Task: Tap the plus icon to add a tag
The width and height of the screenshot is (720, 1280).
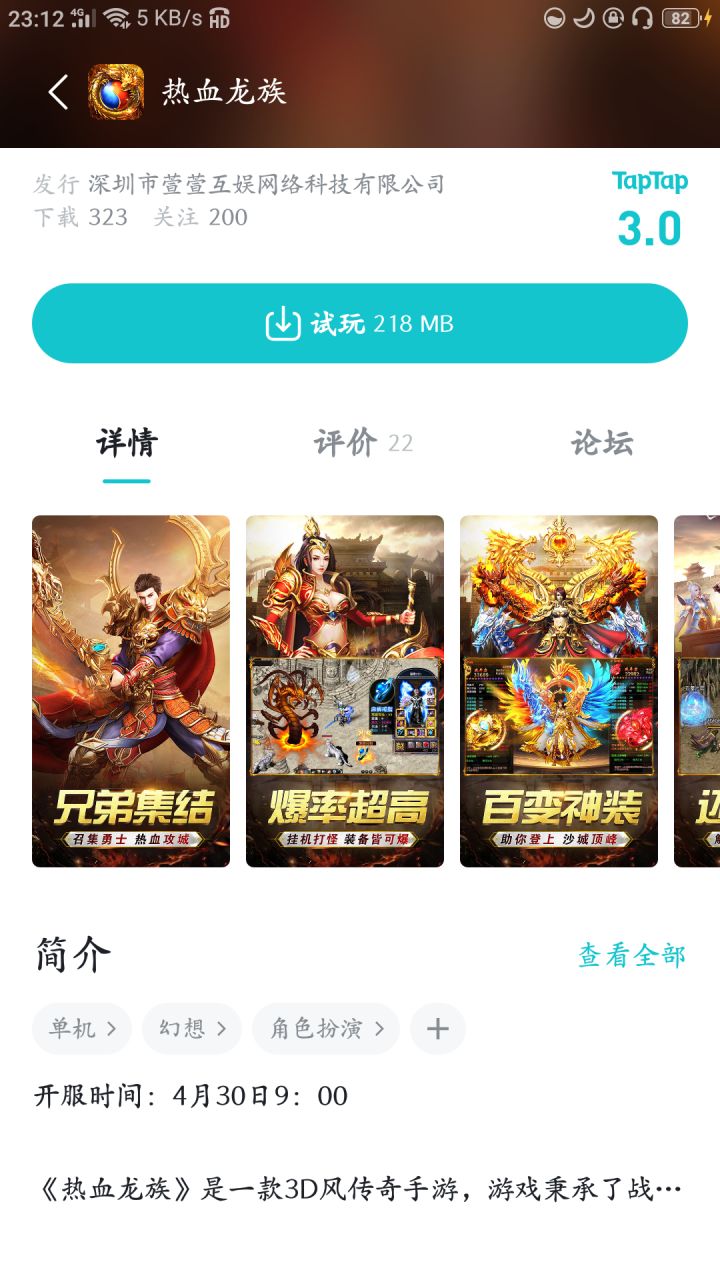Action: tap(437, 1028)
